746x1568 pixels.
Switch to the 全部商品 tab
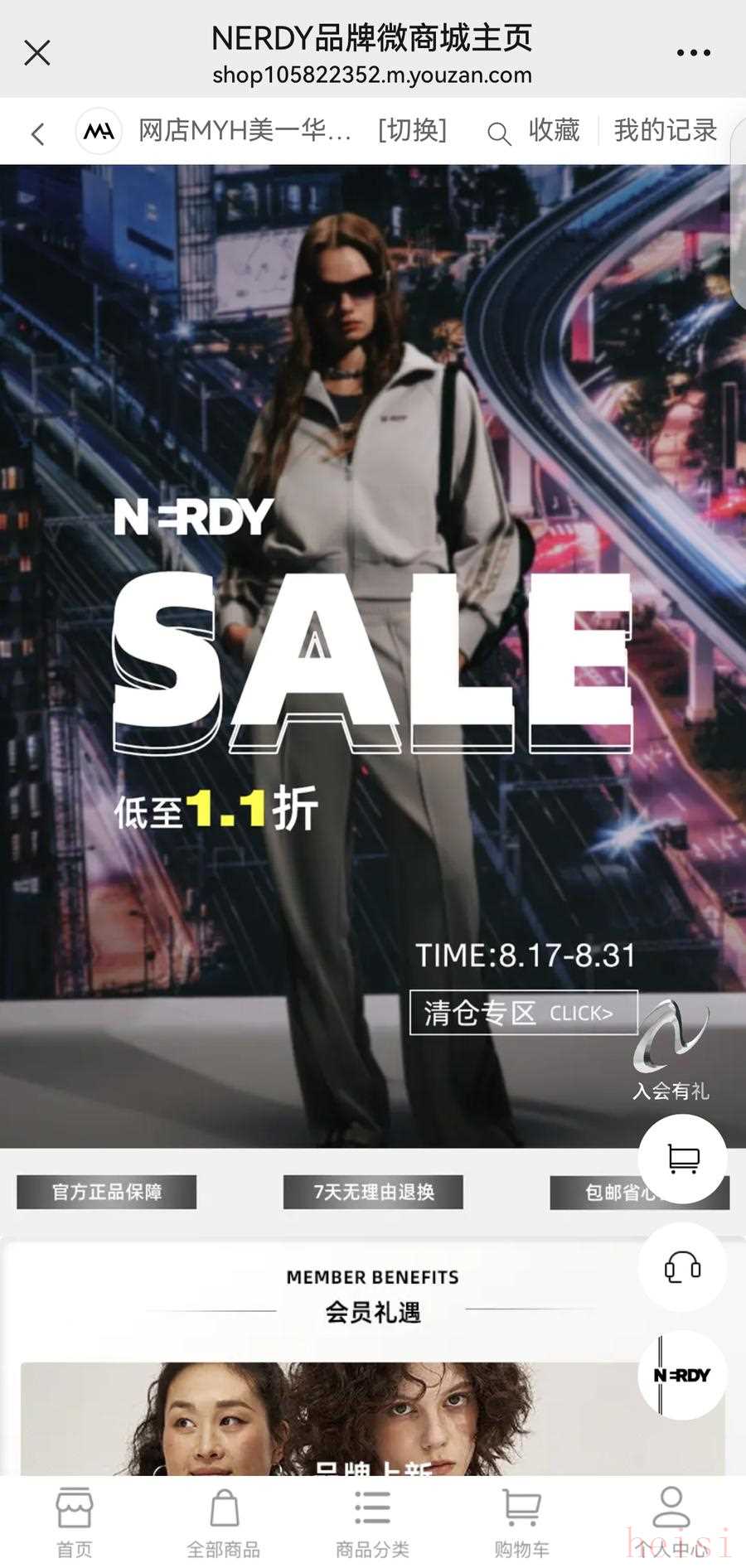[224, 1522]
